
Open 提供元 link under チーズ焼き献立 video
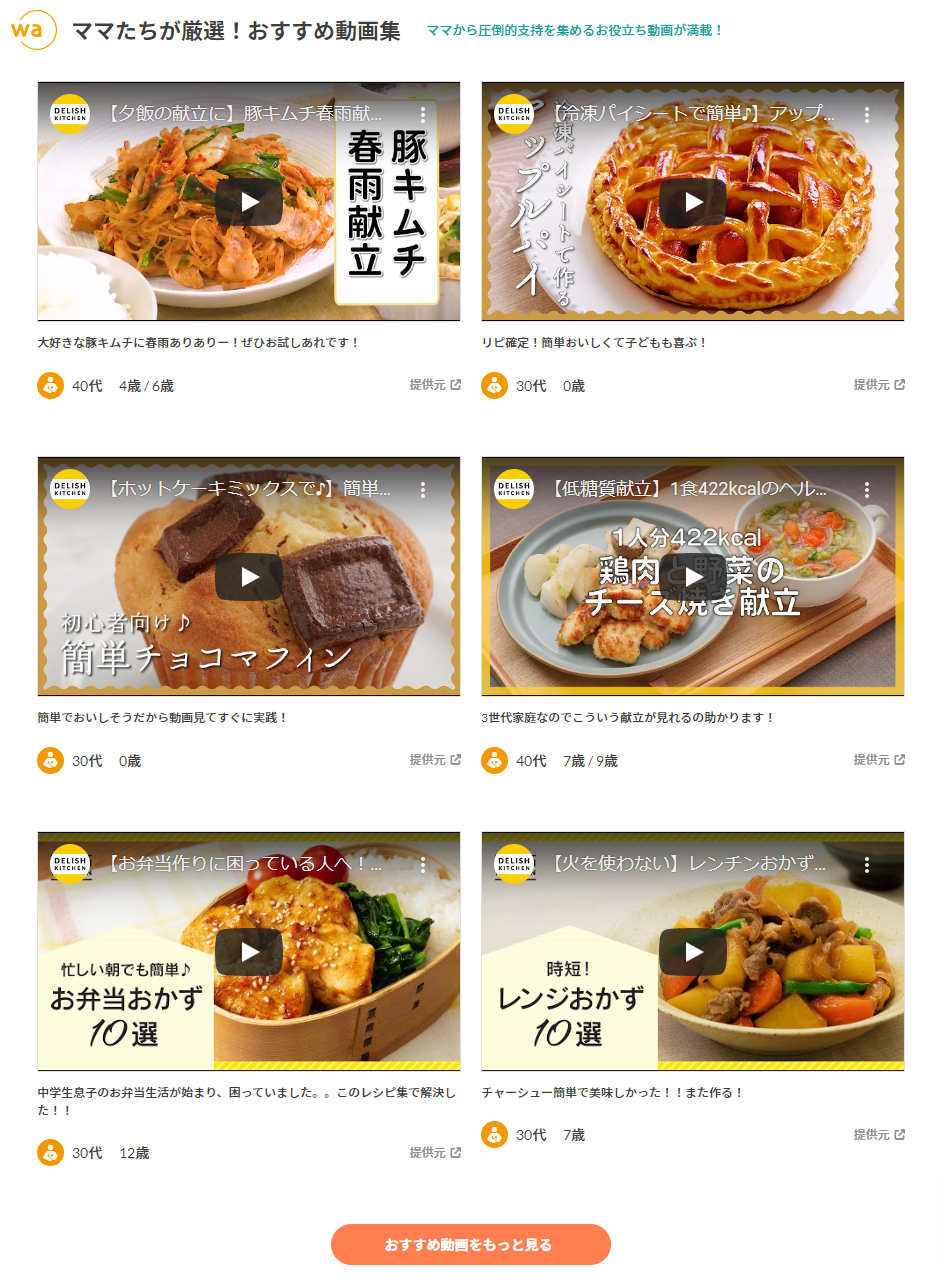click(879, 759)
